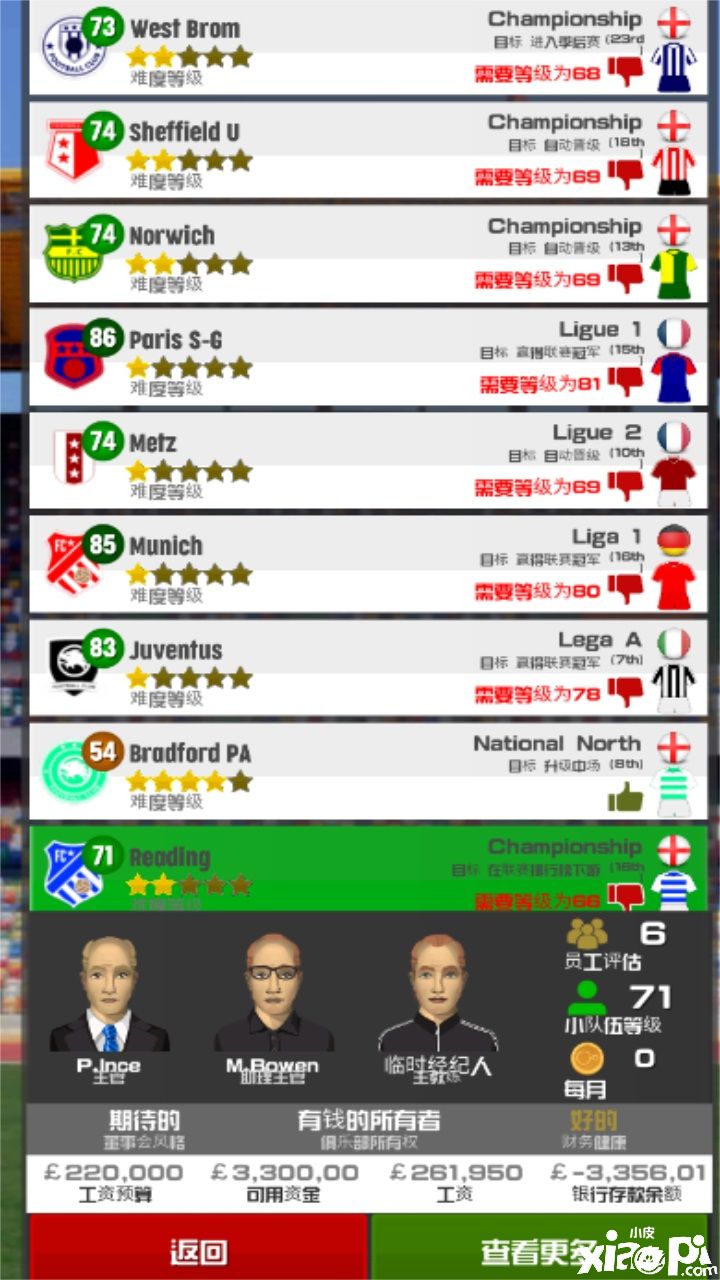This screenshot has width=720, height=1280.
Task: Select the Paris S-G club
Action: pyautogui.click(x=366, y=357)
